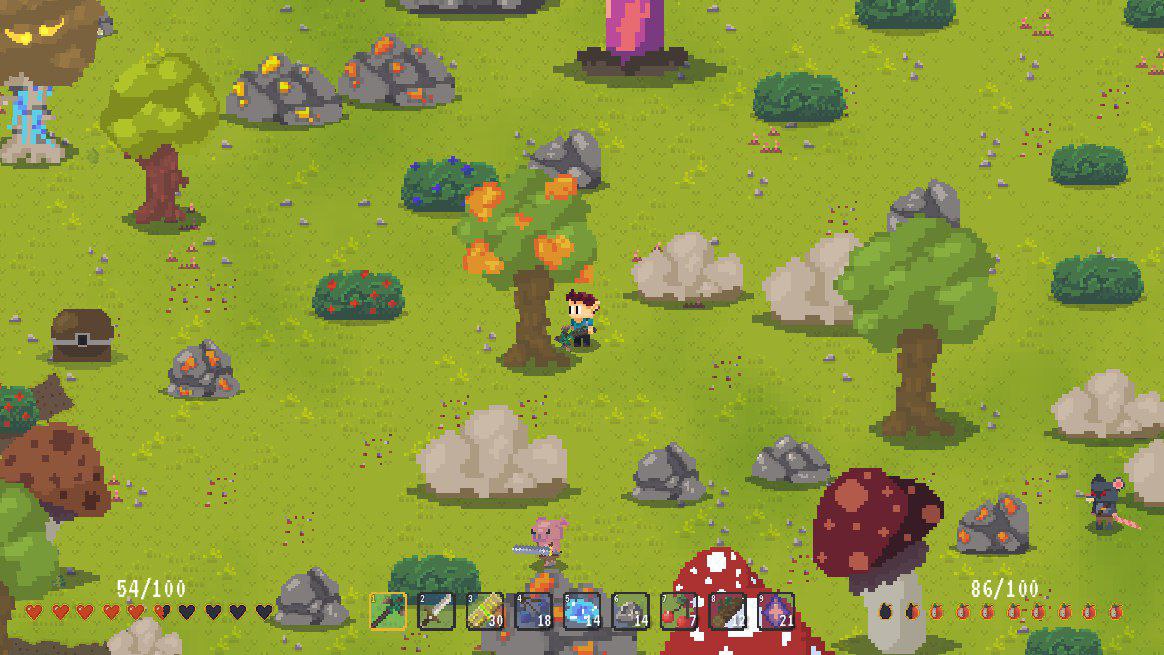Select the red berries in slot 7
Viewport: 1164px width, 655px height.
click(679, 610)
